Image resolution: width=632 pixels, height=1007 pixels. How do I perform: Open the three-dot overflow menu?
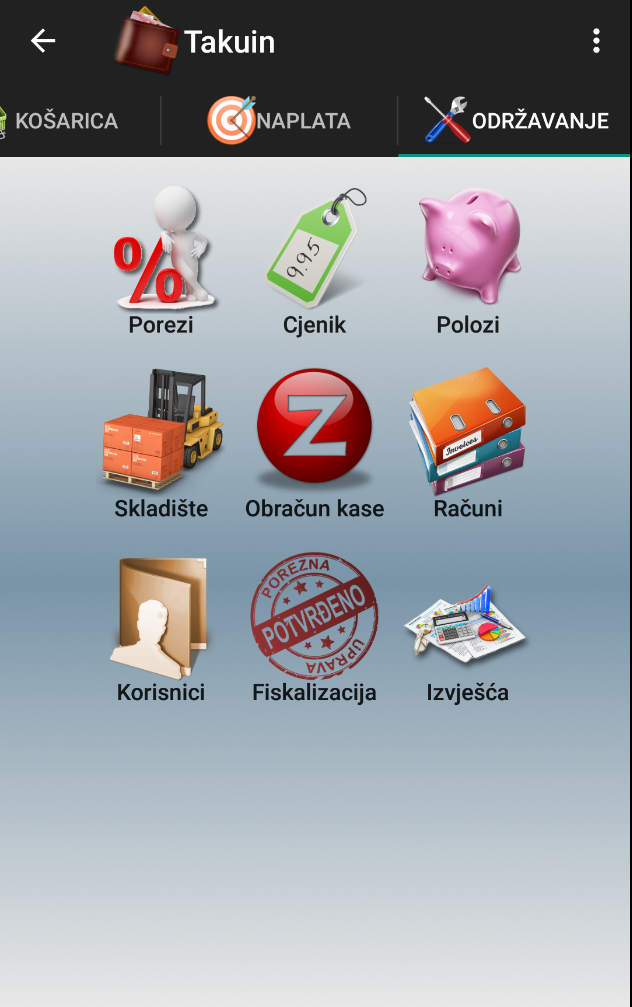click(x=596, y=41)
